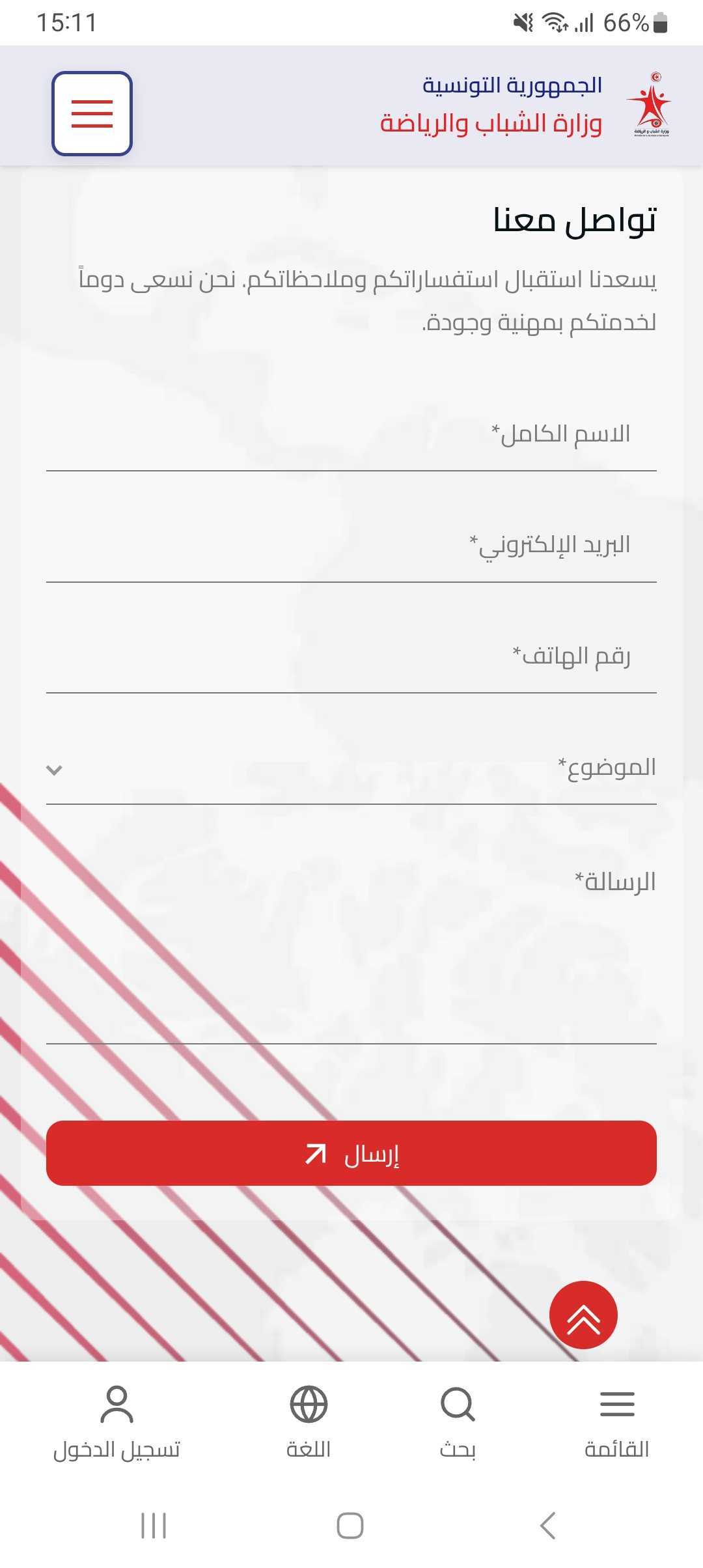Screen dimensions: 703x1568
Task: Select the phone number field (رقم الهاتف)
Action: (351, 656)
